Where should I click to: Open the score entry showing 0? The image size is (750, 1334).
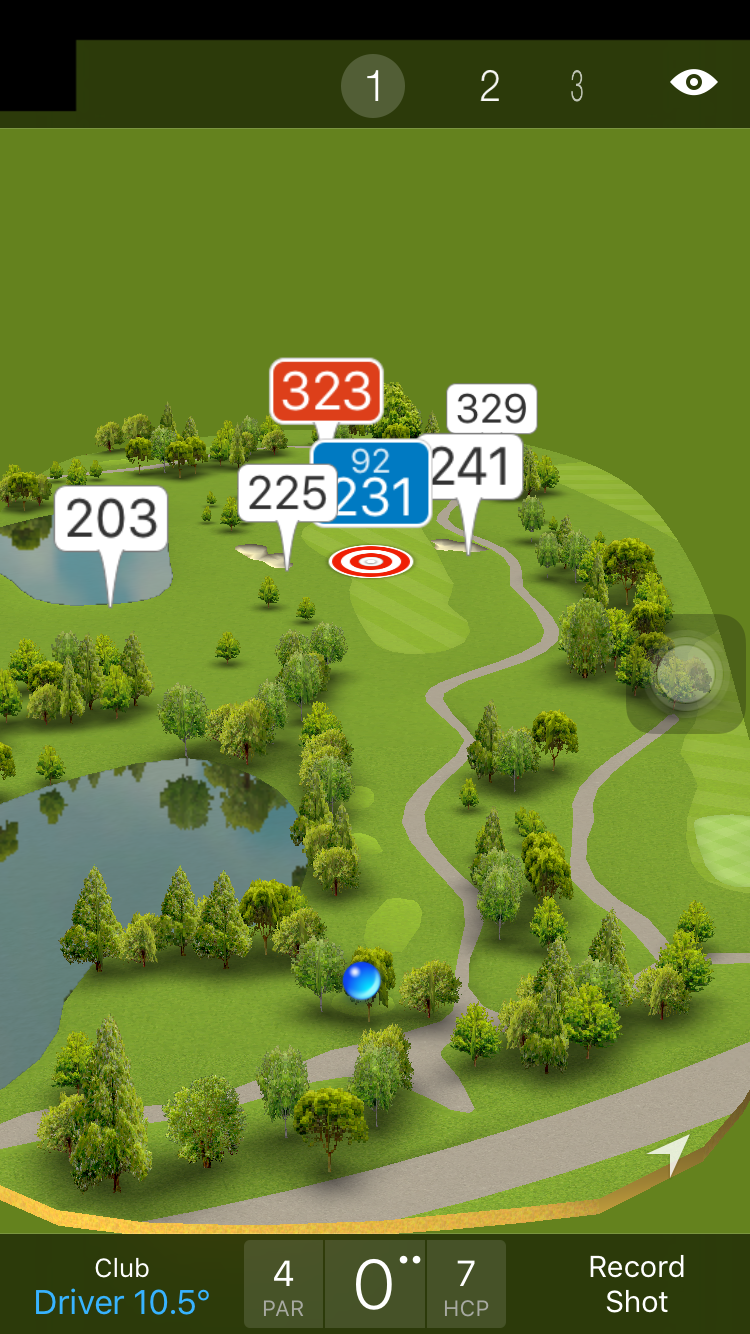(375, 1285)
